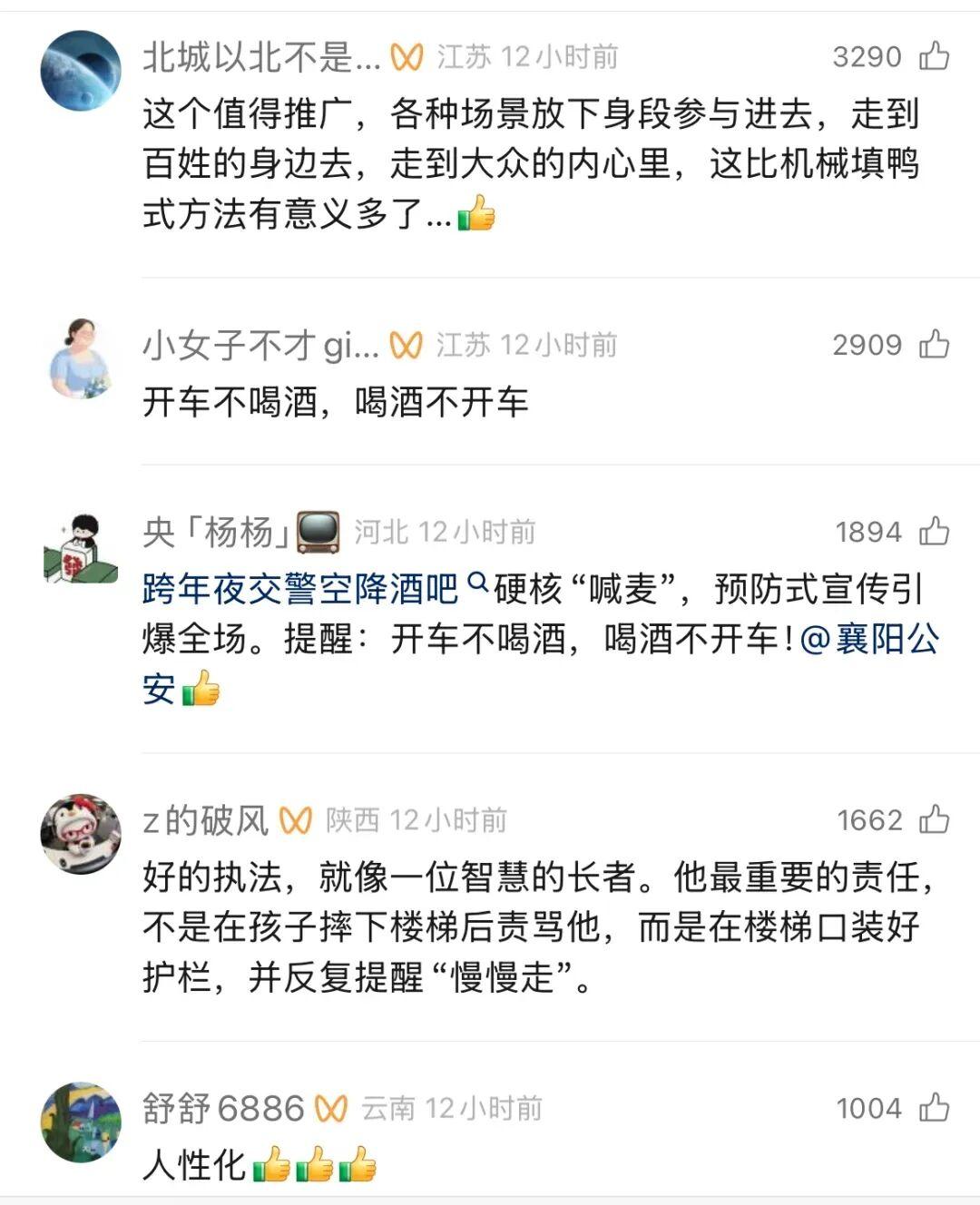Viewport: 980px width, 1205px height.
Task: Like the comment by 央「杨杨」
Action: [x=934, y=532]
